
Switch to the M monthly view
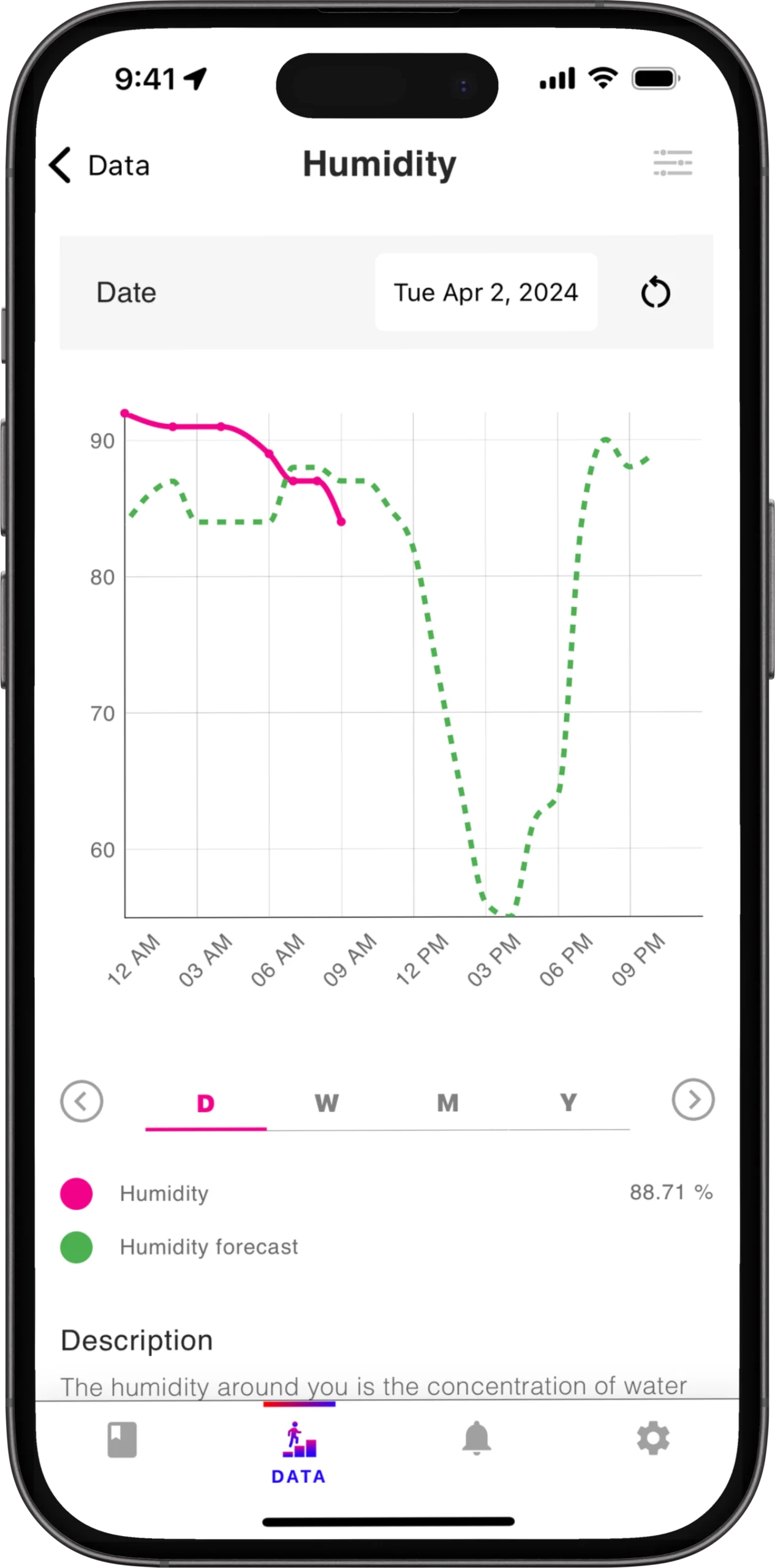(x=447, y=1103)
